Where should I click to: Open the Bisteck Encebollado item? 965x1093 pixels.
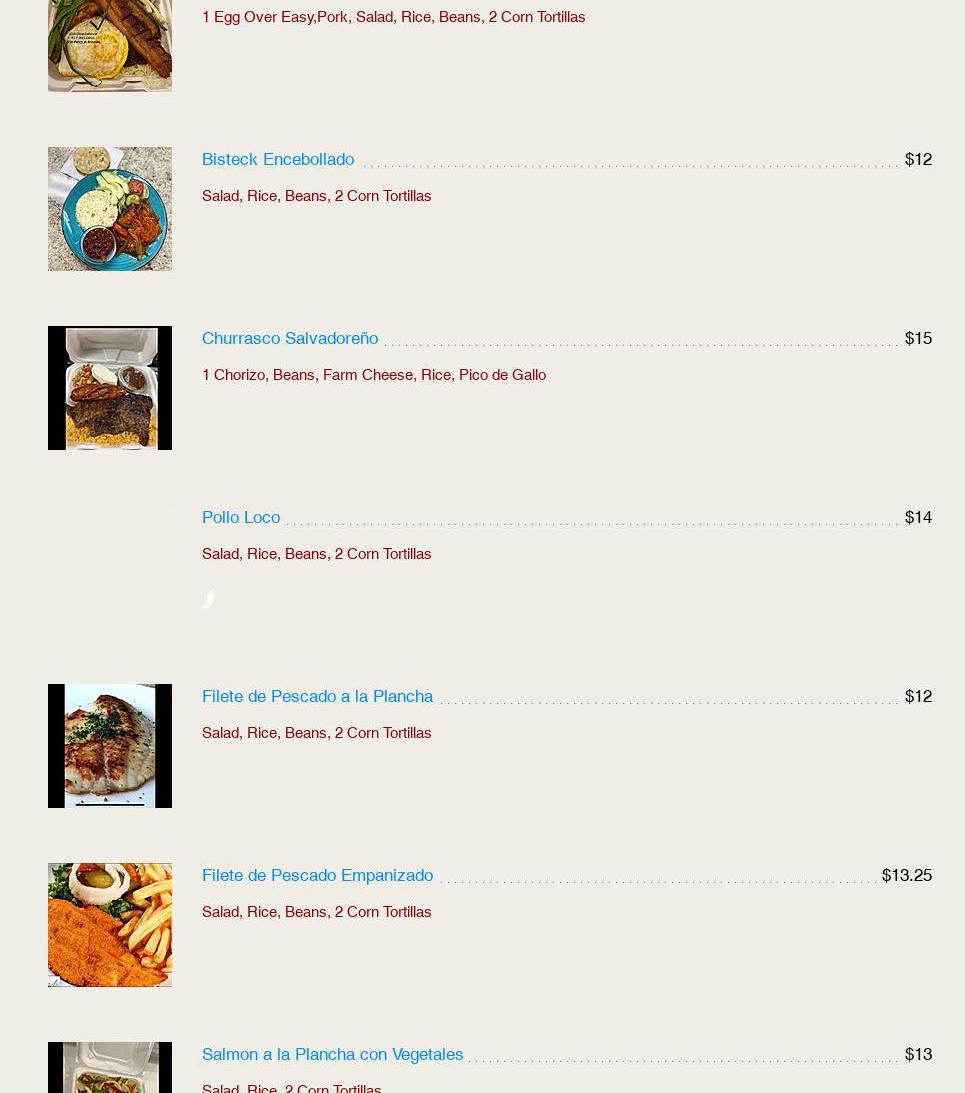pyautogui.click(x=278, y=159)
